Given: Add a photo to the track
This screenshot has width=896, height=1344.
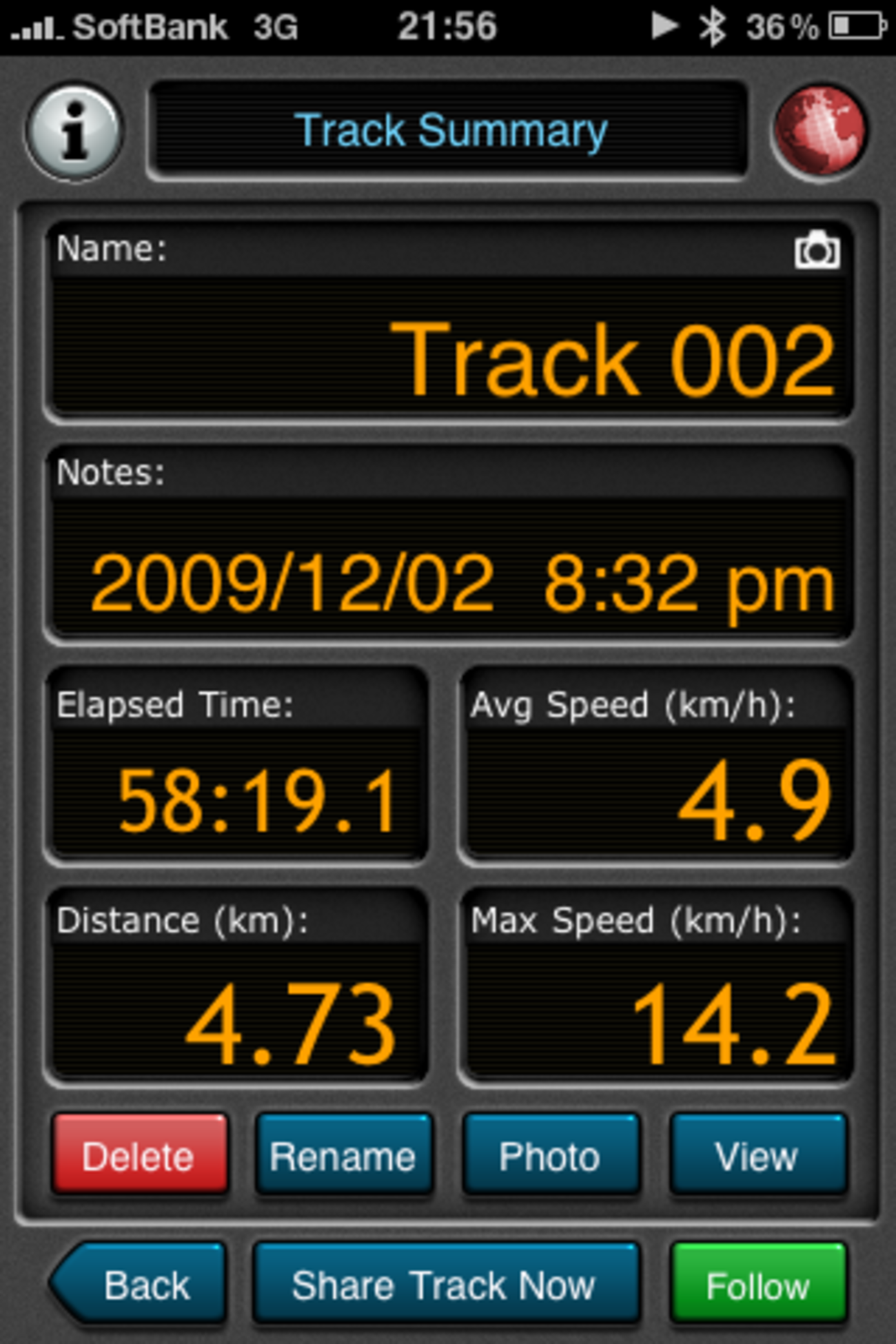Looking at the screenshot, I should 551,1155.
